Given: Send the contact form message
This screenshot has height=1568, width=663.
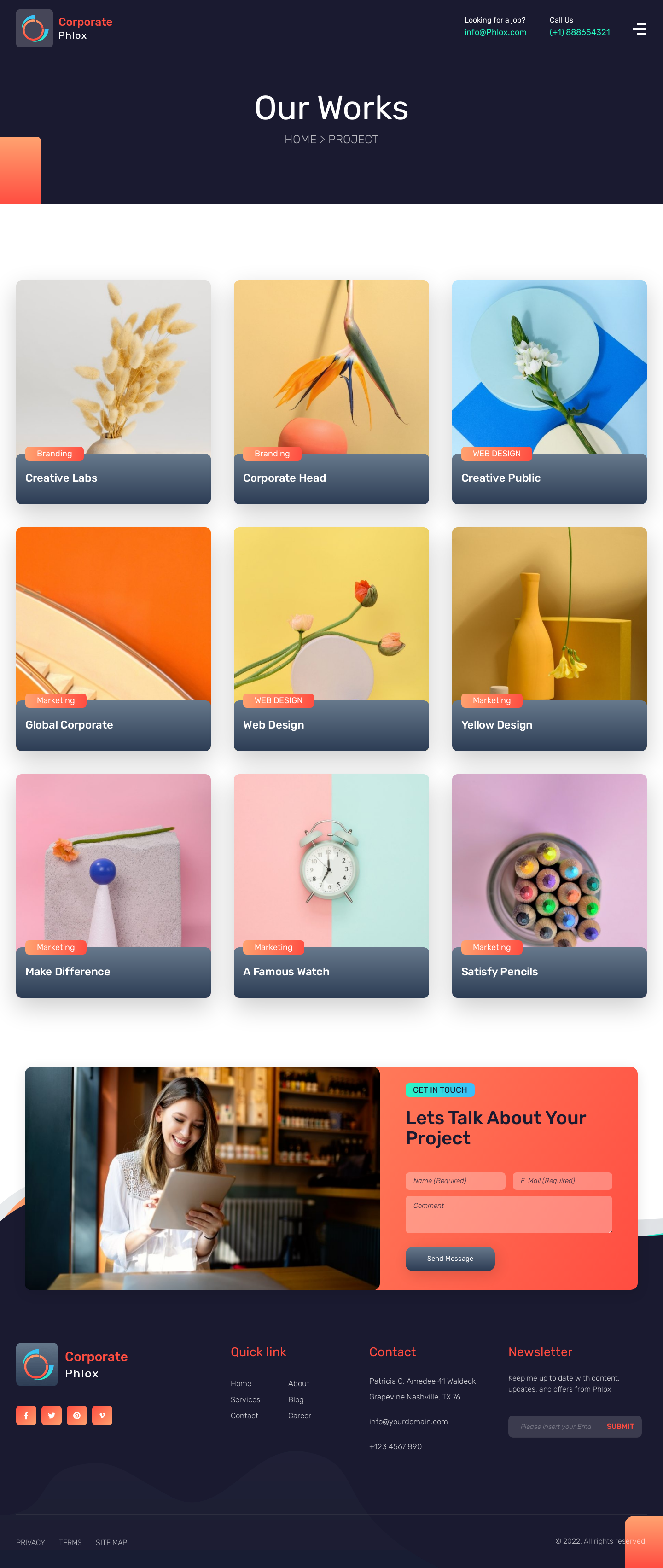Looking at the screenshot, I should click(450, 1258).
